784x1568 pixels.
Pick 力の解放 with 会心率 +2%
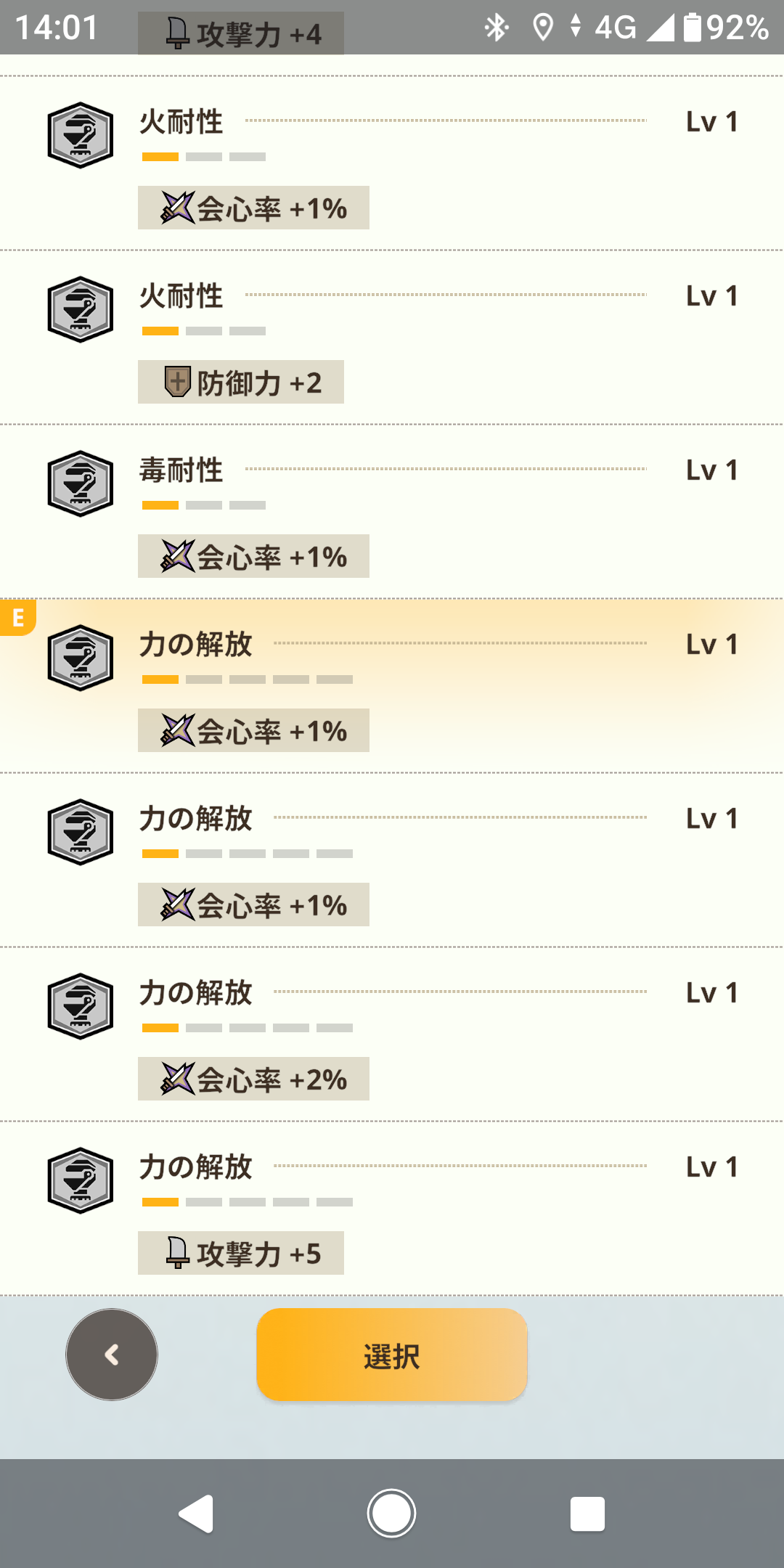point(392,1034)
